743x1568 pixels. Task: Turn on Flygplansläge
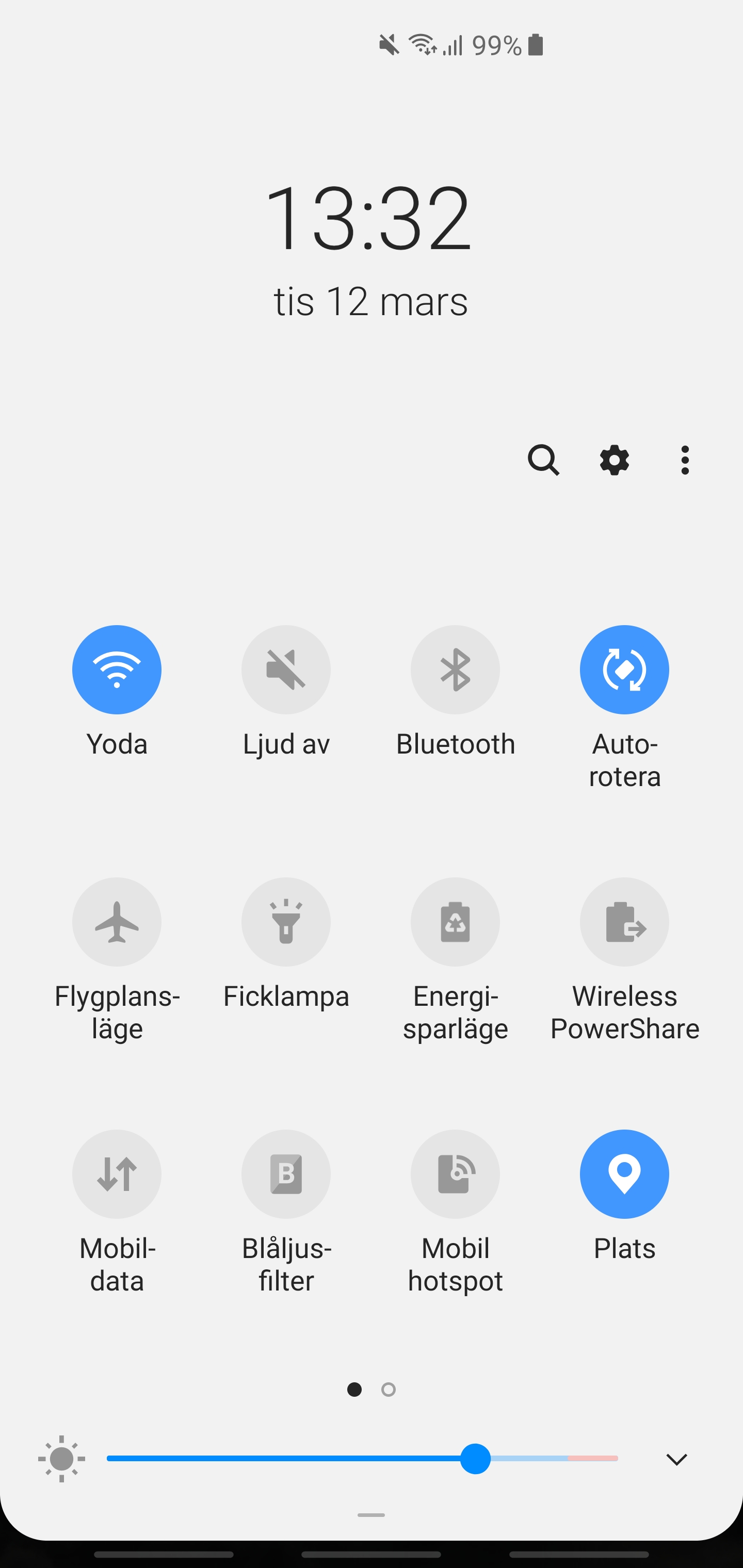tap(117, 922)
